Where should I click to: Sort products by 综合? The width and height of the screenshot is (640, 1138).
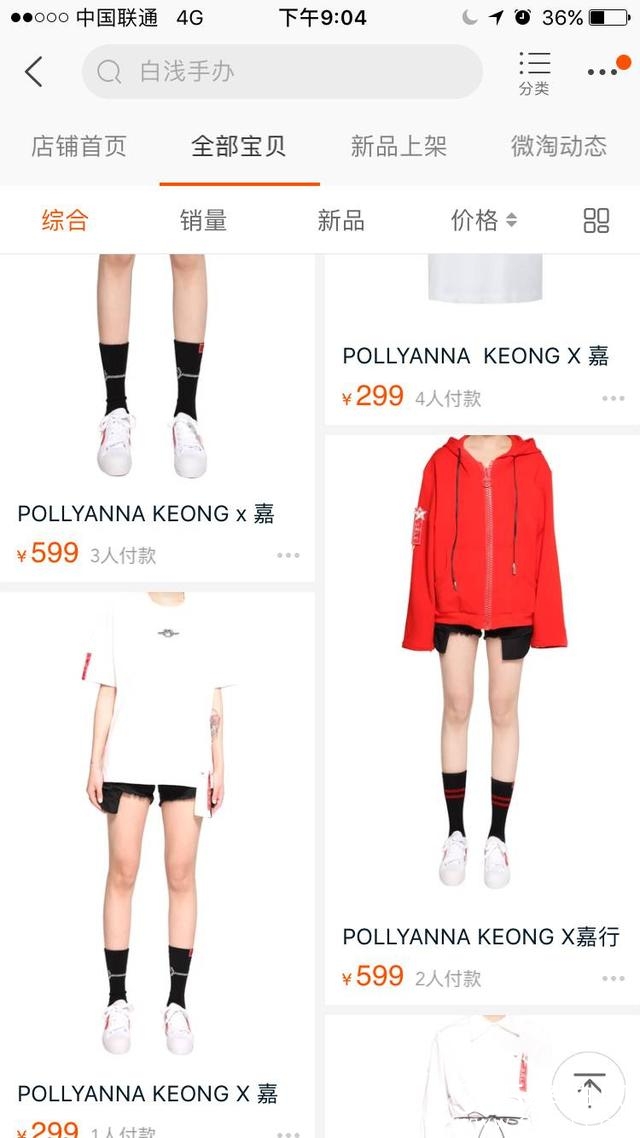click(x=65, y=220)
